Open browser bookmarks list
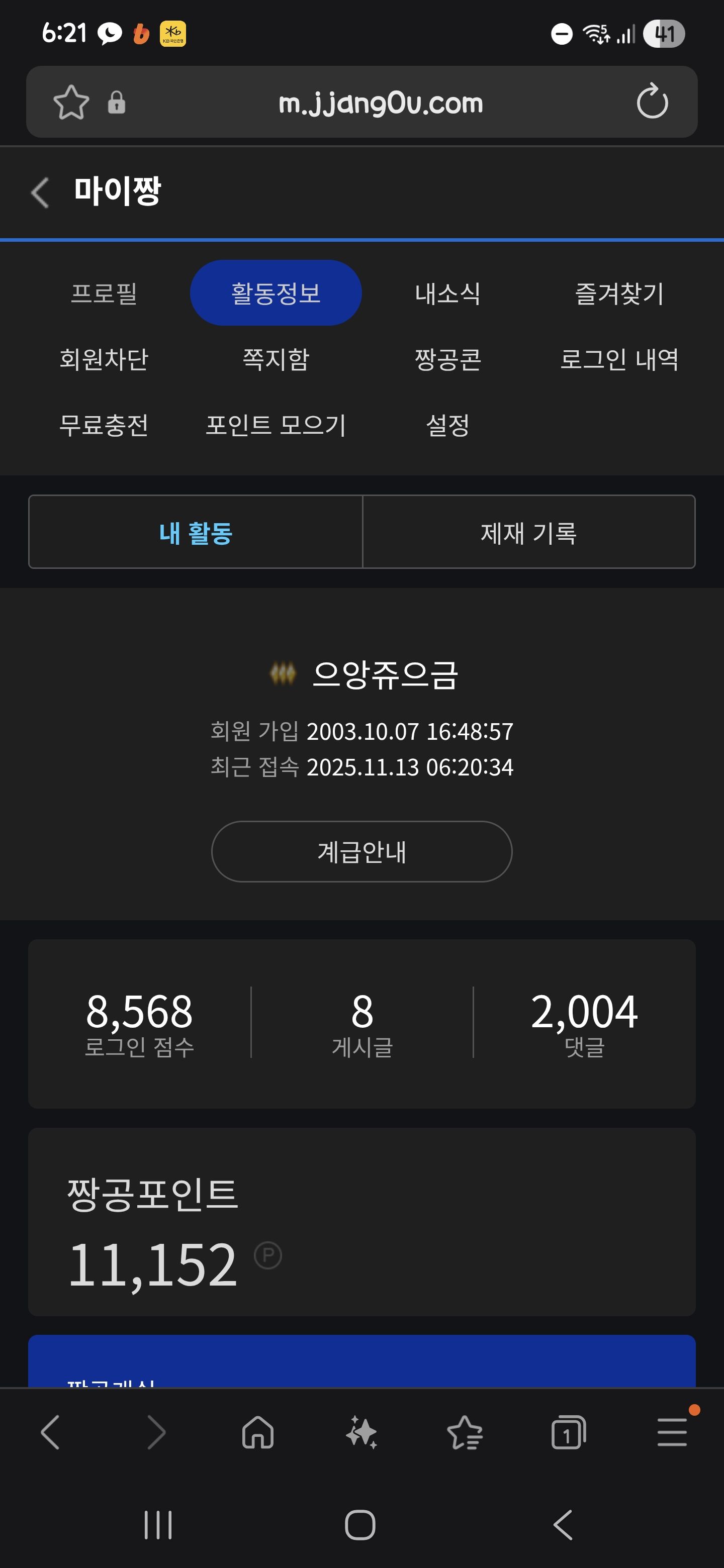The height and width of the screenshot is (1568, 724). 465,1432
